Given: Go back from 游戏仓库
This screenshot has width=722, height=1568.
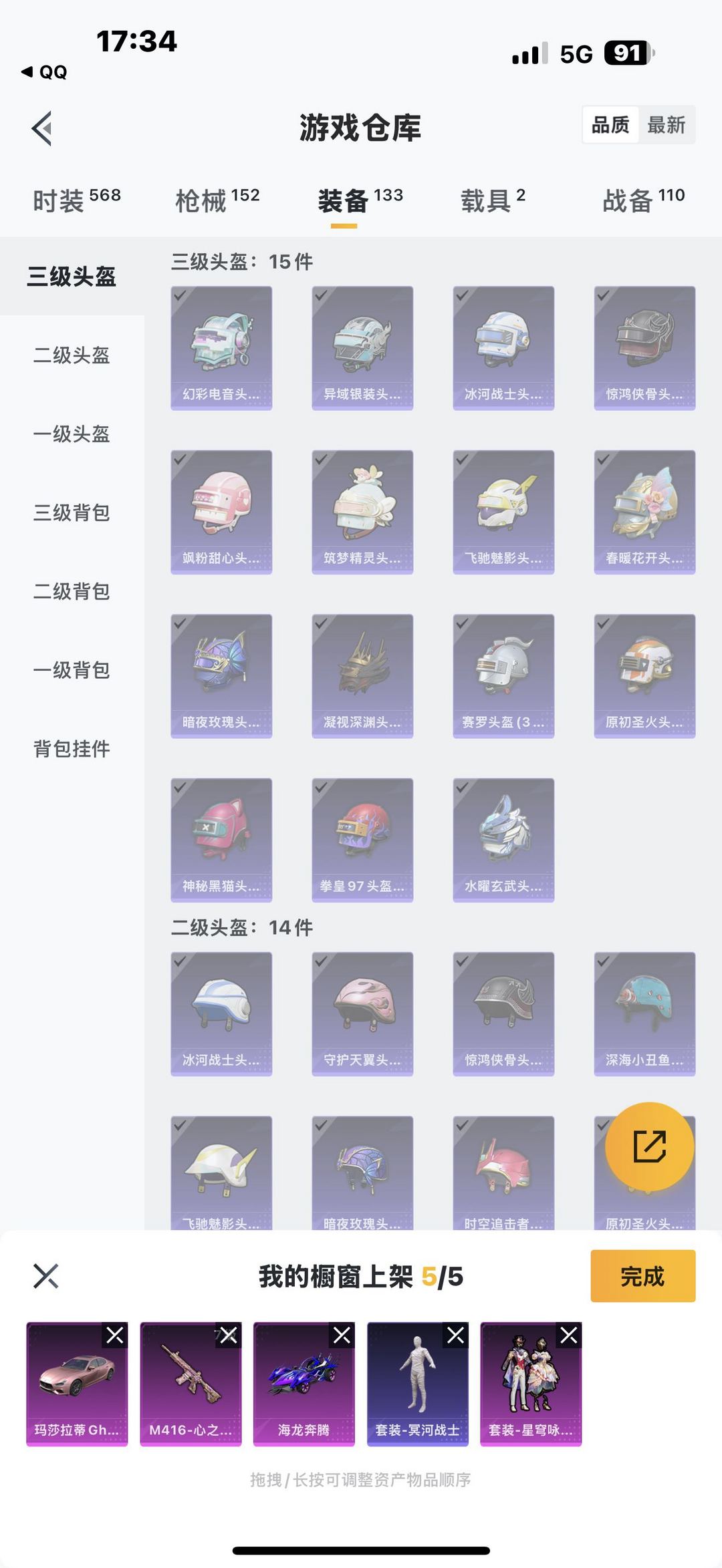Looking at the screenshot, I should (x=42, y=128).
